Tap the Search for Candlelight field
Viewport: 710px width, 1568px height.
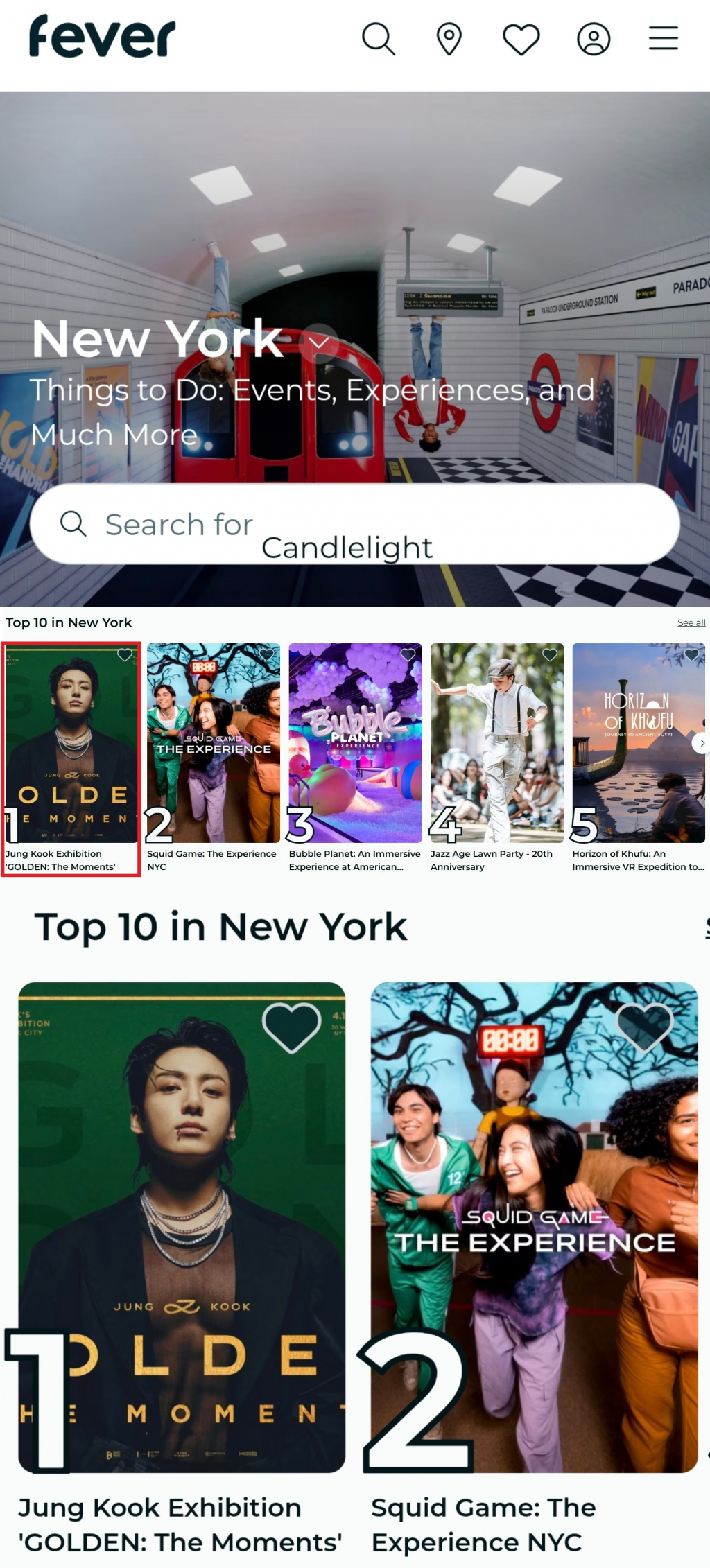coord(354,525)
